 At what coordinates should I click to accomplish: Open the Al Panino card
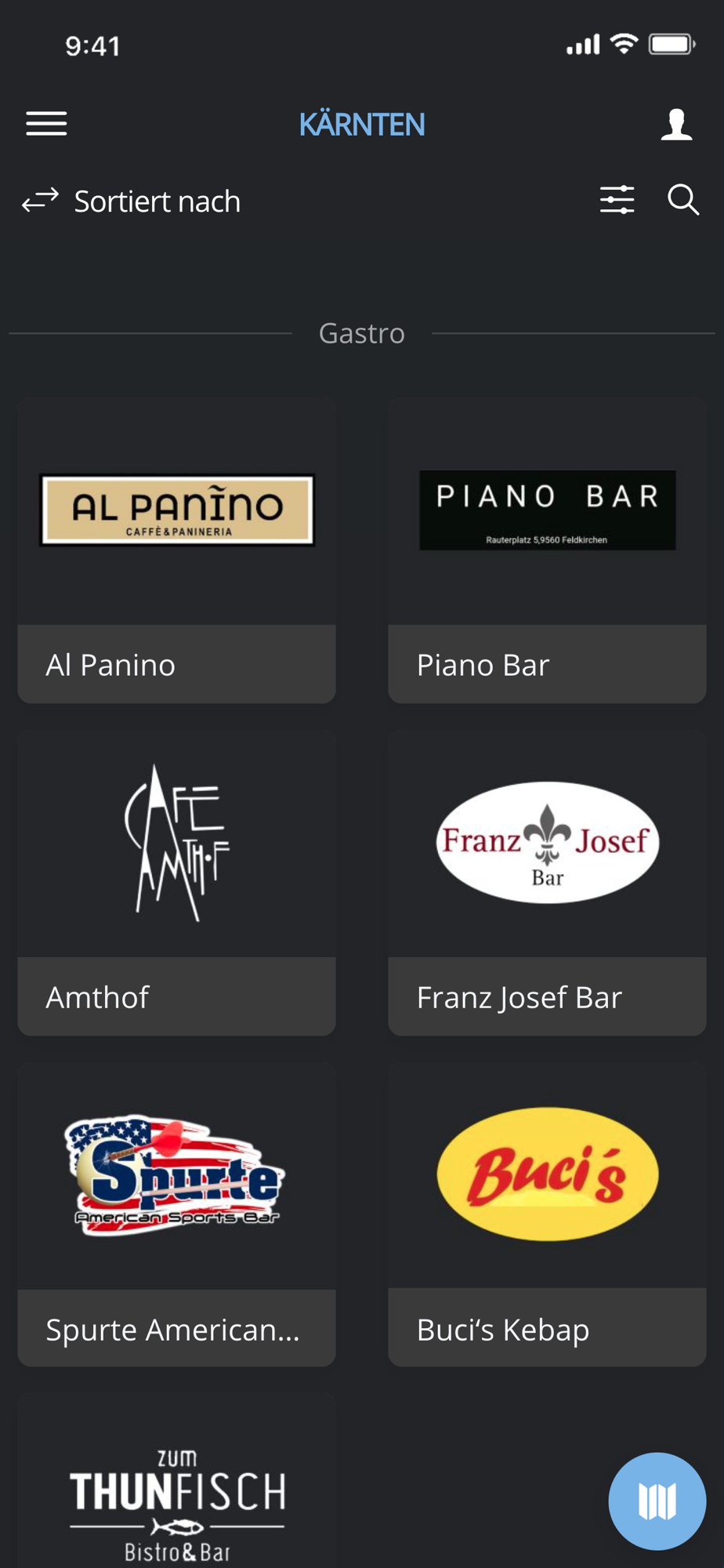(176, 550)
